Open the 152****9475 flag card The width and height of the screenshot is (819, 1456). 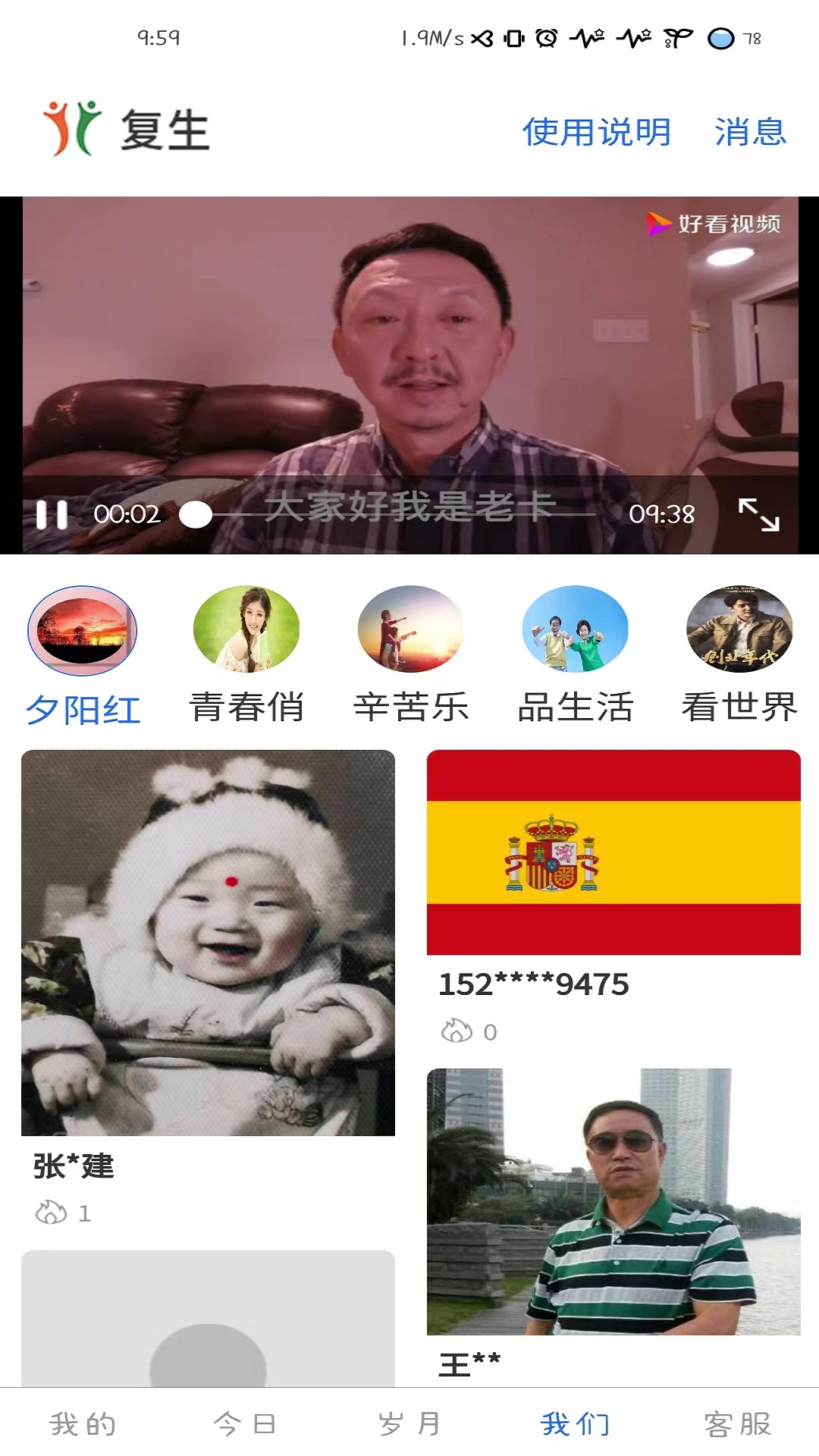[613, 852]
